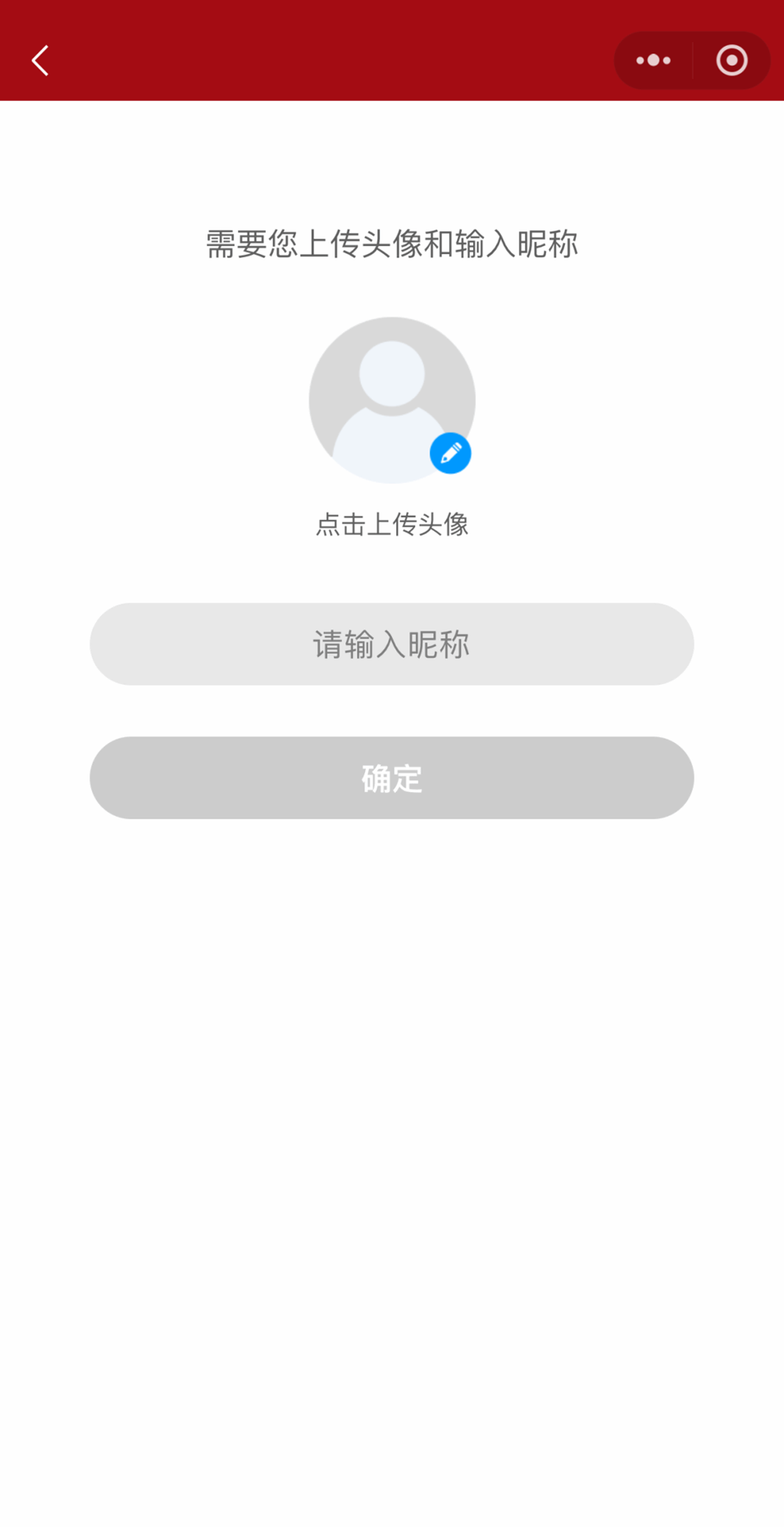784x1527 pixels.
Task: Open avatar upload via the pencil badge
Action: (449, 453)
